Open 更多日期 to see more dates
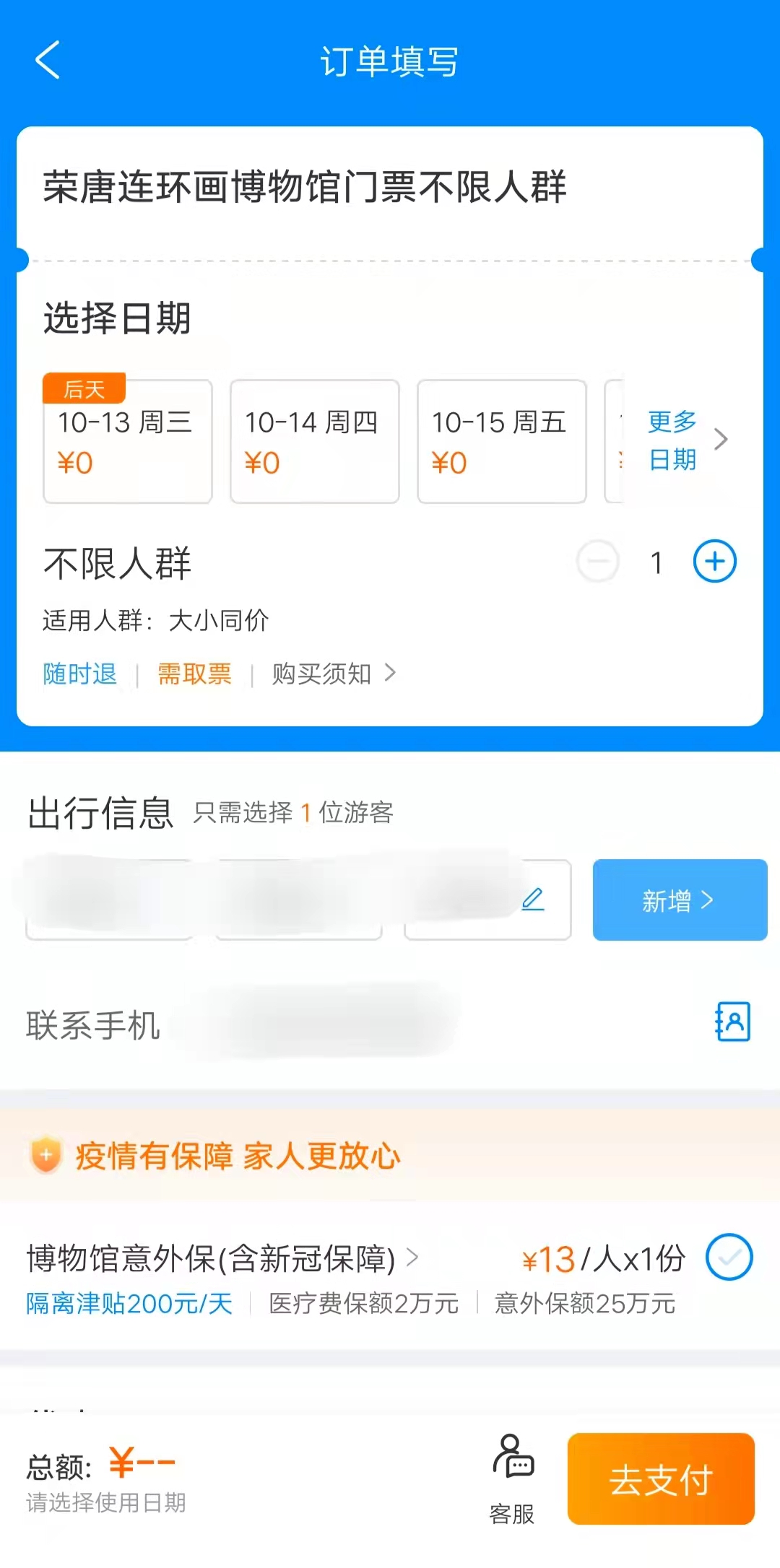The width and height of the screenshot is (780, 1568). pos(686,440)
